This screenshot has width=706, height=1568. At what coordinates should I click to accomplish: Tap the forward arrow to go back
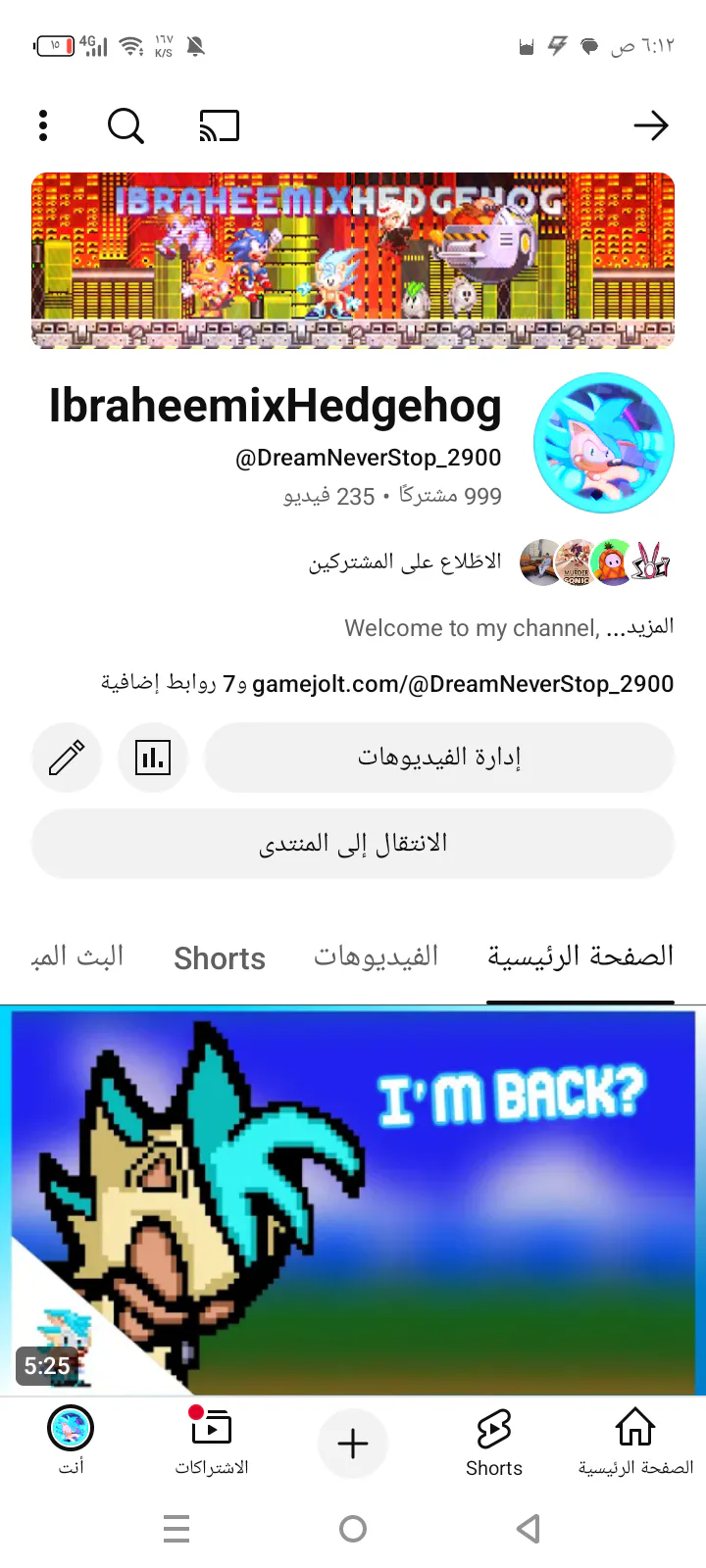651,125
